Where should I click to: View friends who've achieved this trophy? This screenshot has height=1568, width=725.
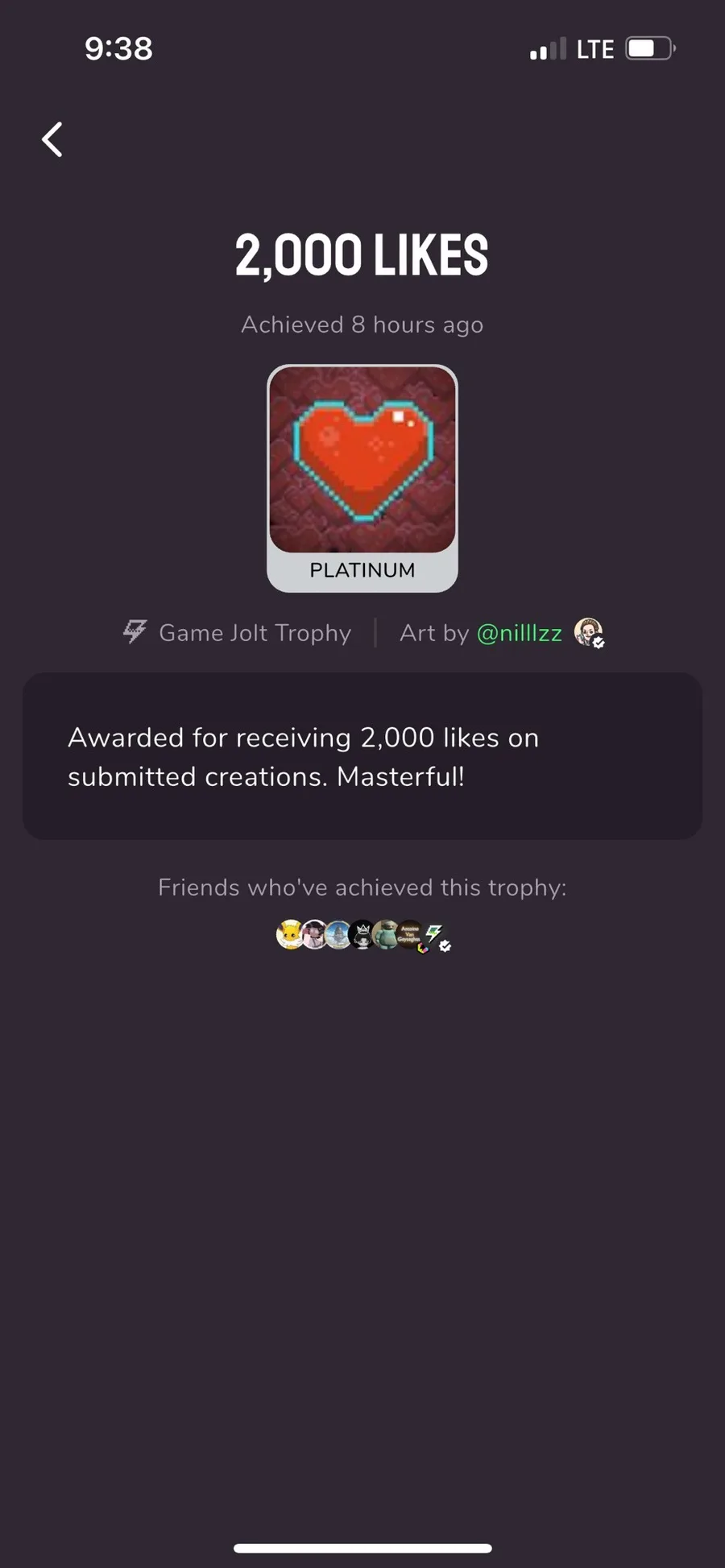point(363,935)
